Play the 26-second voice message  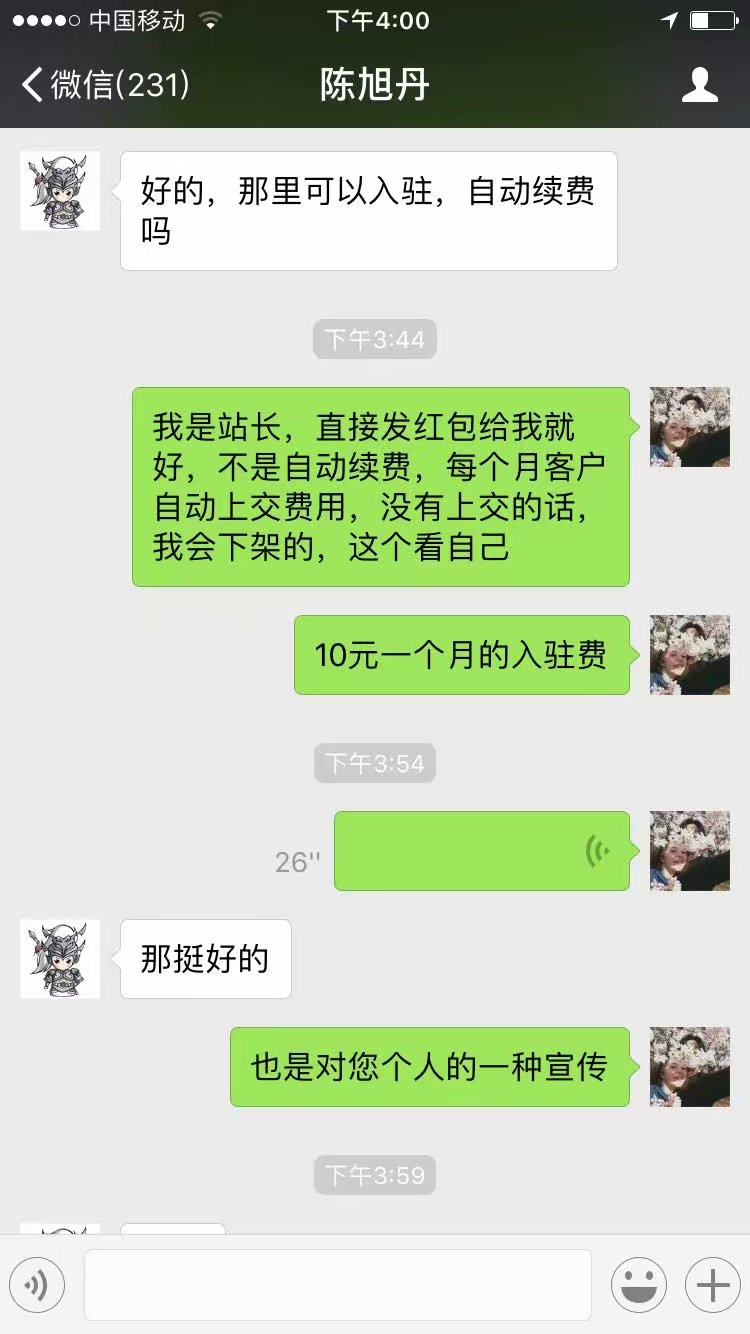click(481, 851)
